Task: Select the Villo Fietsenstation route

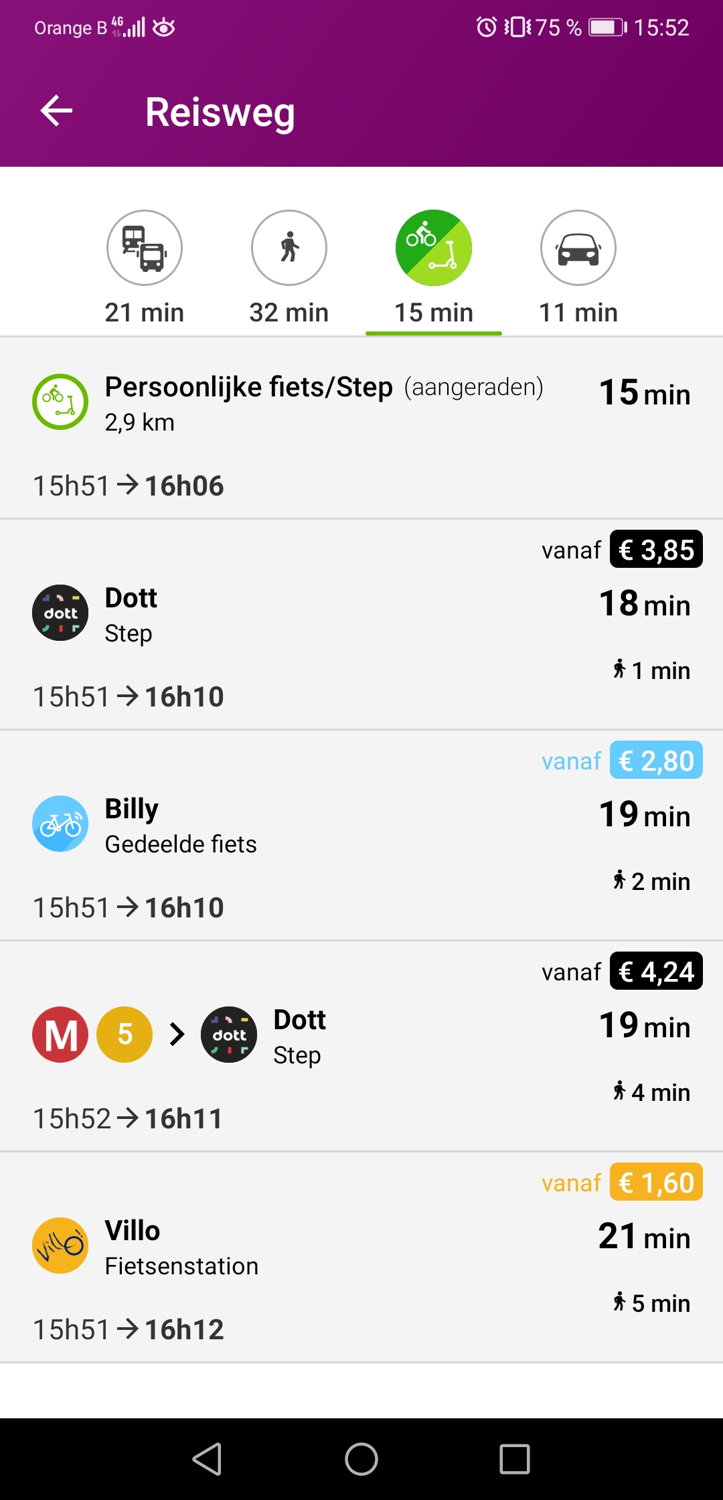Action: (361, 1258)
